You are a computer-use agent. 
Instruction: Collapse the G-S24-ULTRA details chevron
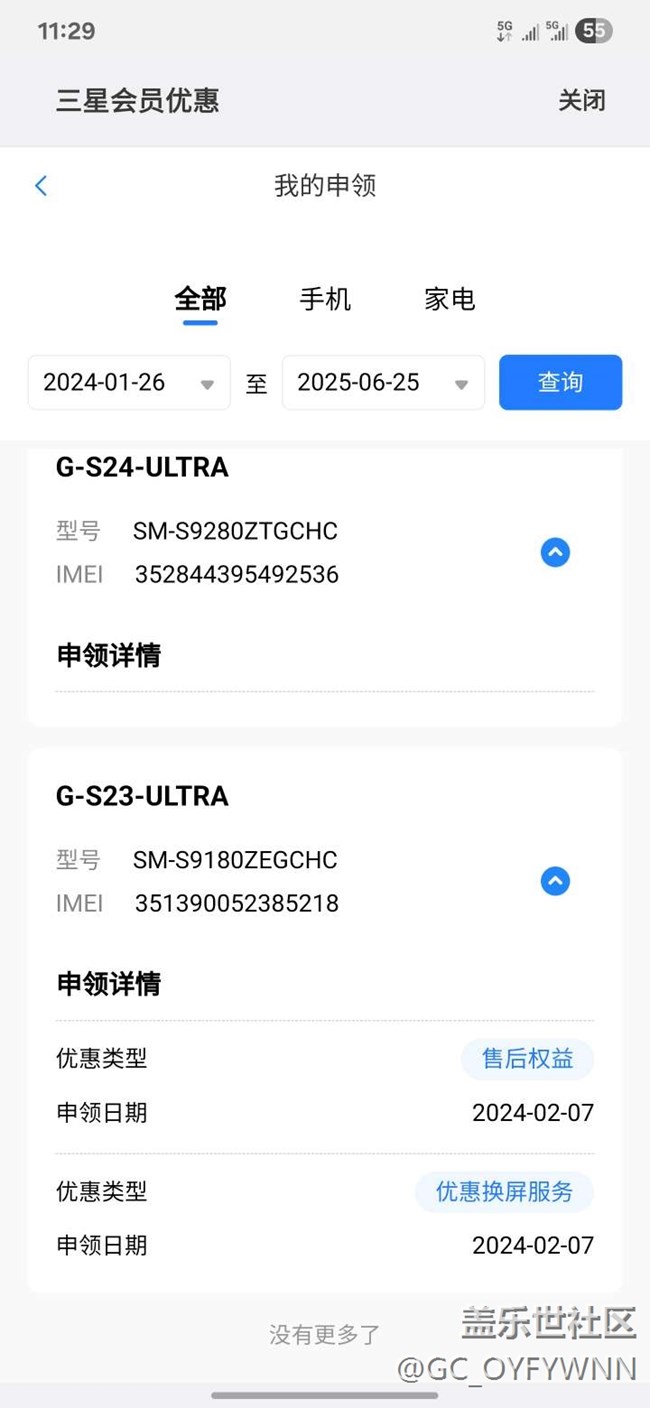click(x=555, y=552)
